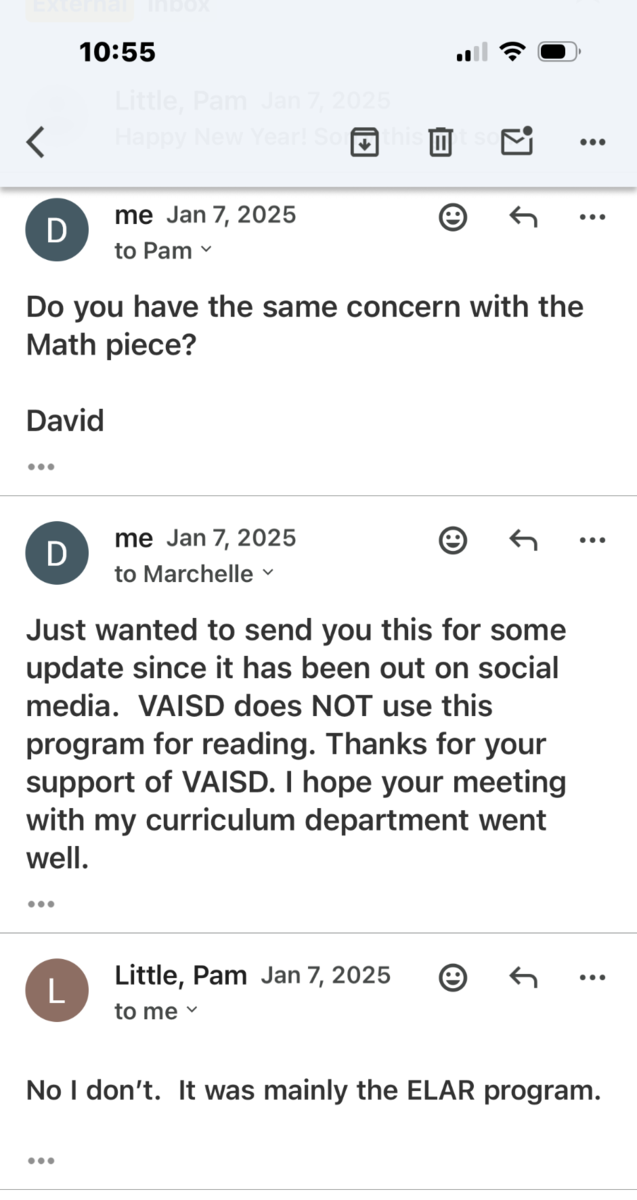Open the top toolbar overflow menu
637x1200 pixels.
(x=593, y=143)
